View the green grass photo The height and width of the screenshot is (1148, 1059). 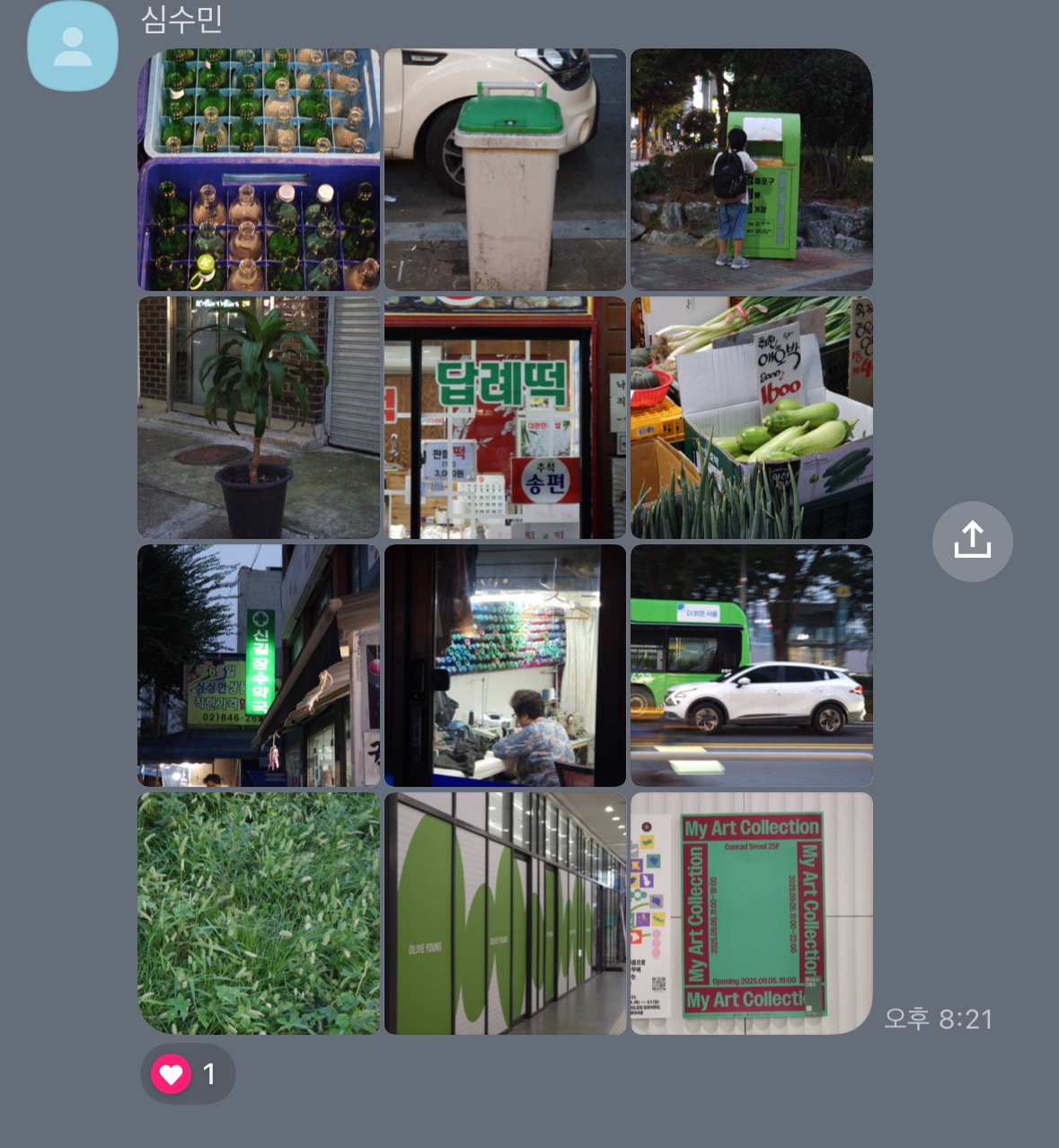click(x=259, y=914)
